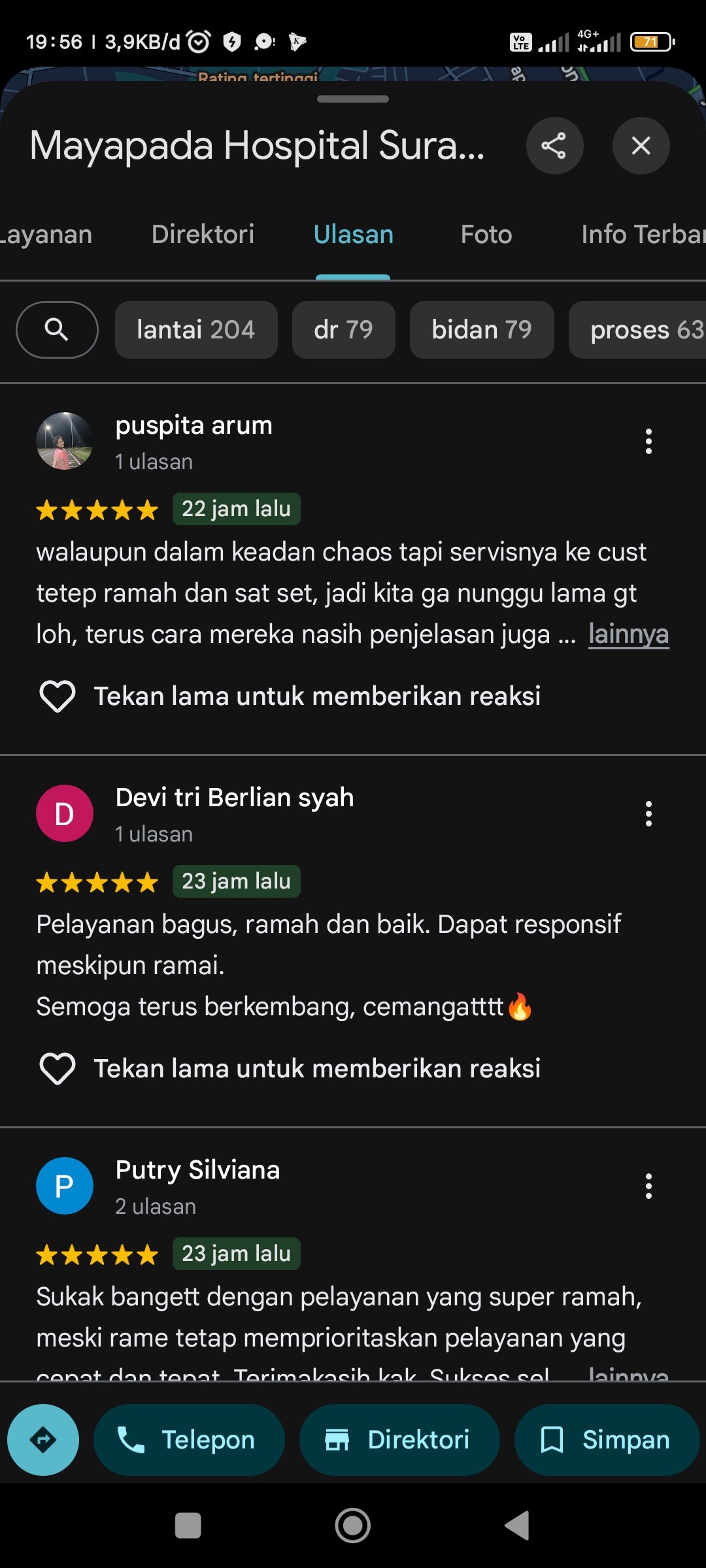Expand puspita arum's review with lainnya
The image size is (706, 1568).
click(x=628, y=634)
